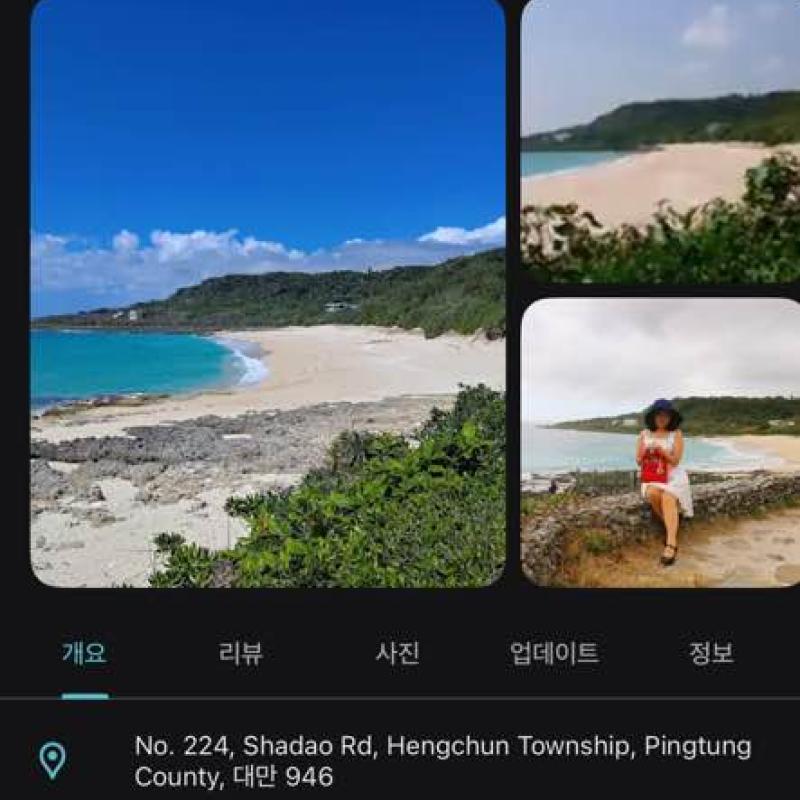Image resolution: width=800 pixels, height=800 pixels.
Task: Tap the Shadao Rd address row
Action: pyautogui.click(x=442, y=761)
